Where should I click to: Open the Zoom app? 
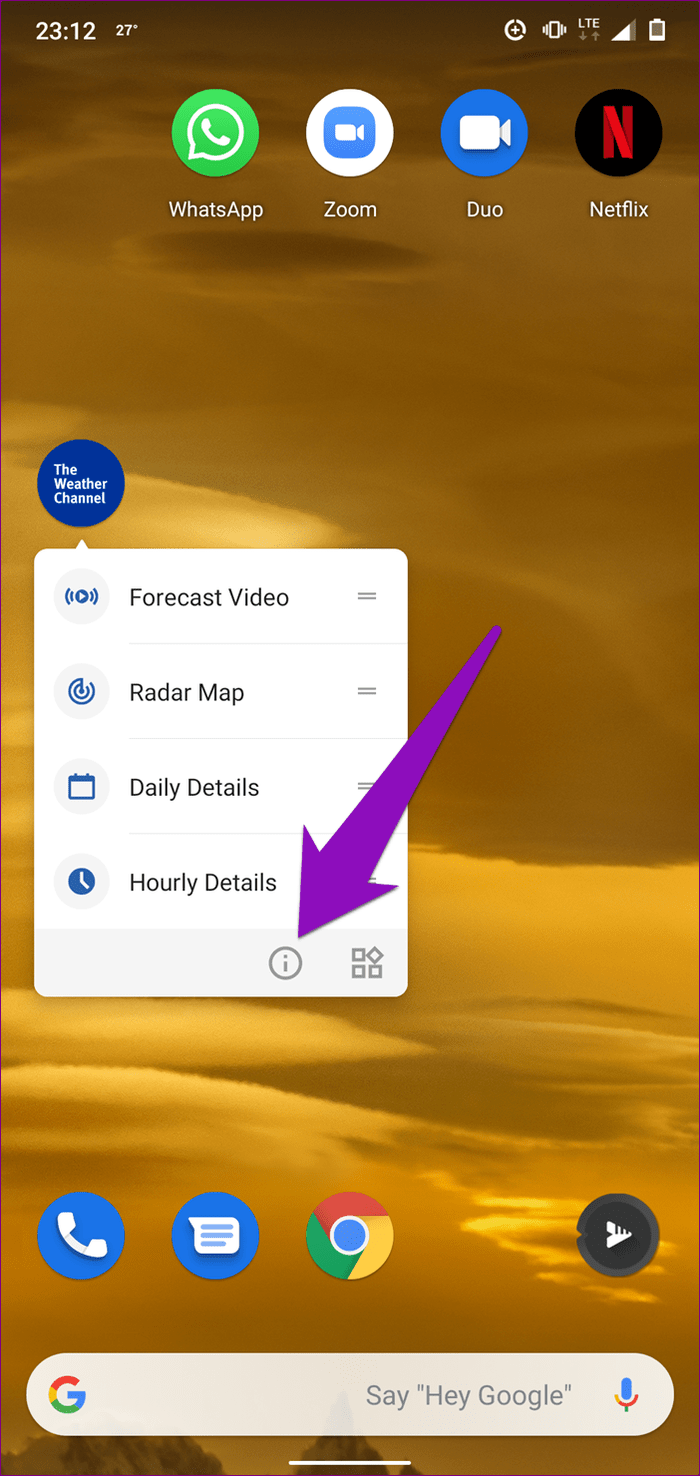(350, 133)
